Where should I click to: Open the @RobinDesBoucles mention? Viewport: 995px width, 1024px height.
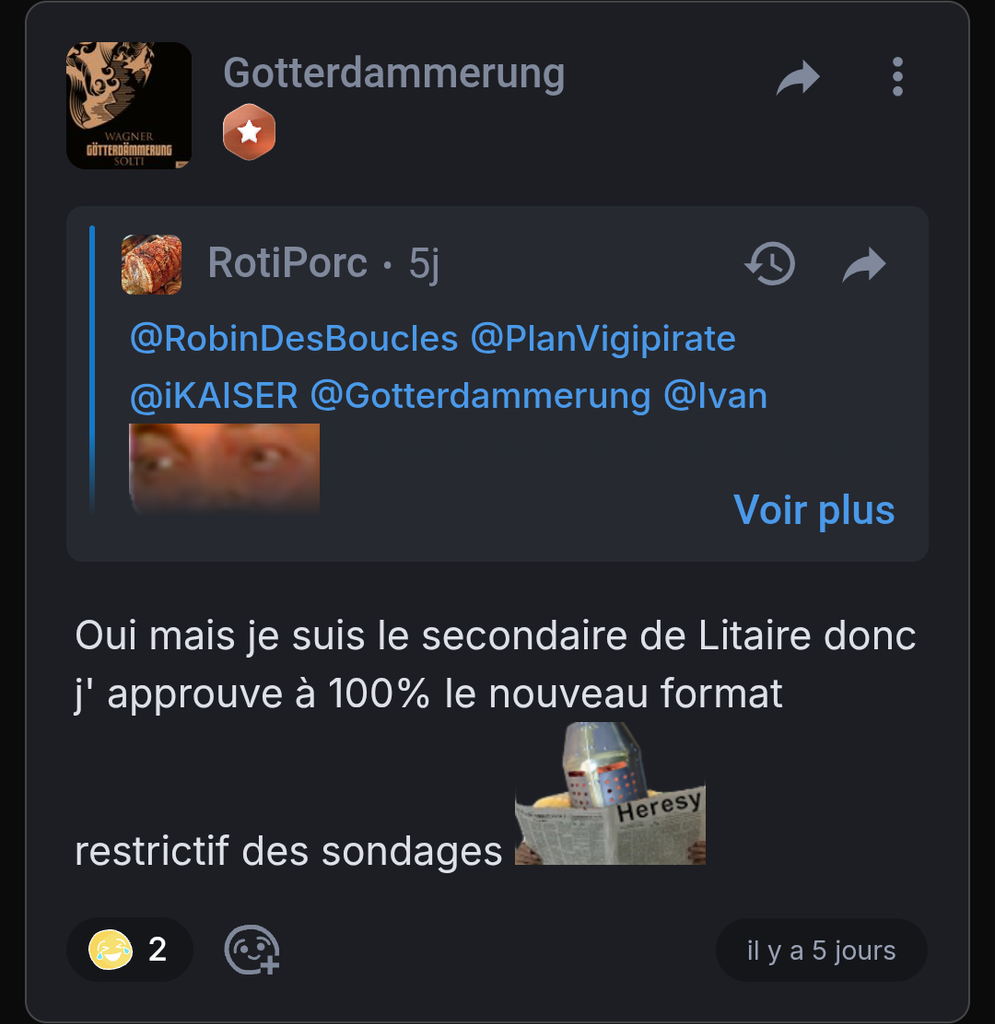(x=294, y=339)
